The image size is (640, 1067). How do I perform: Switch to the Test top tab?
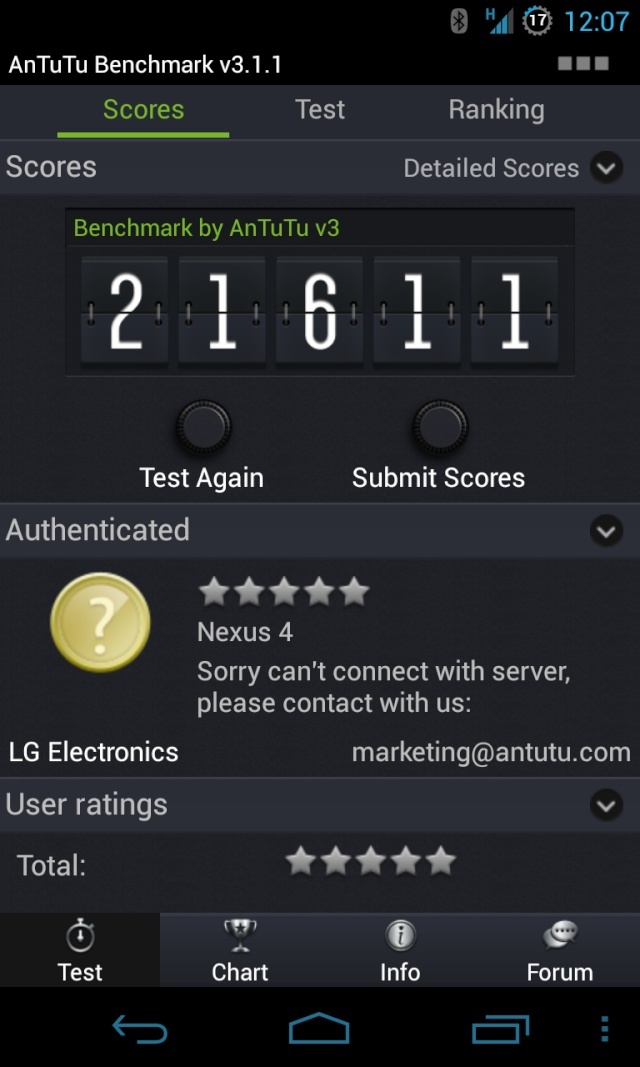click(x=320, y=110)
